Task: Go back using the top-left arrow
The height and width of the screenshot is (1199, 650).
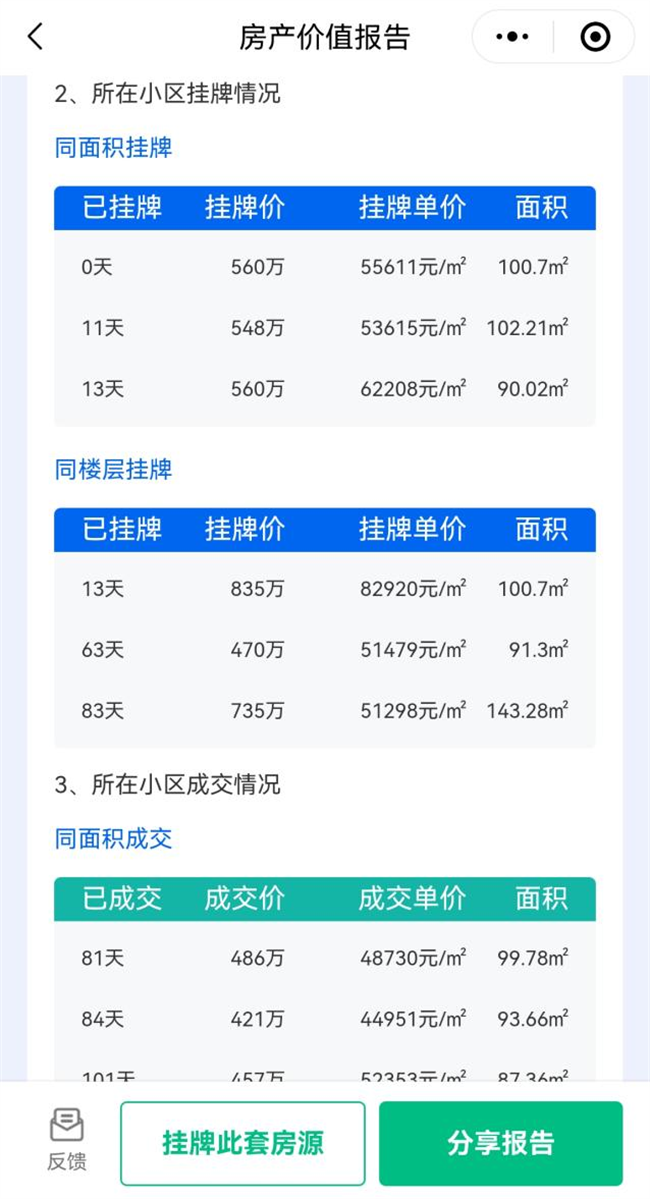Action: (x=35, y=36)
